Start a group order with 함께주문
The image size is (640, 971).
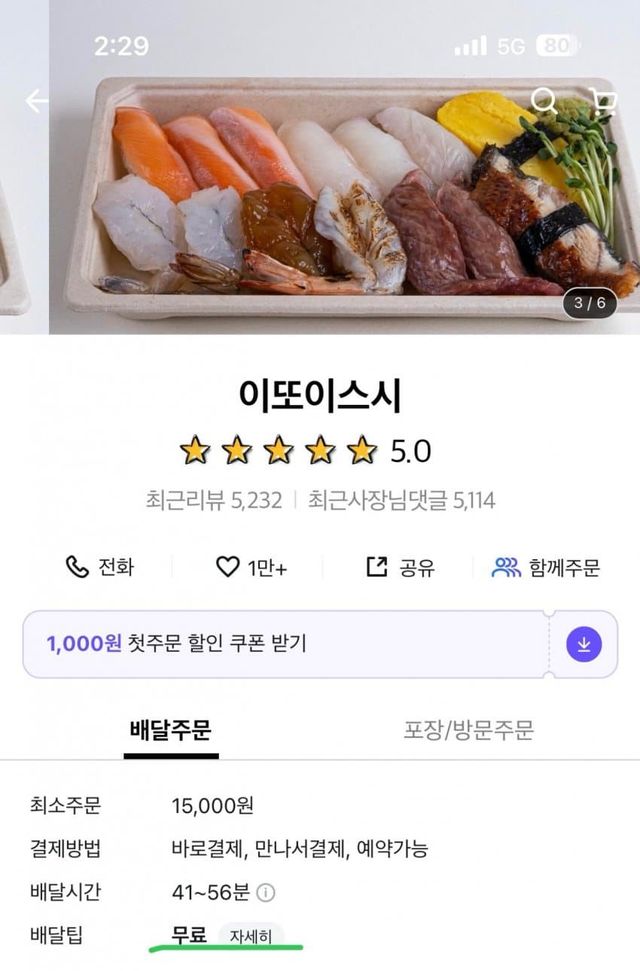(546, 567)
